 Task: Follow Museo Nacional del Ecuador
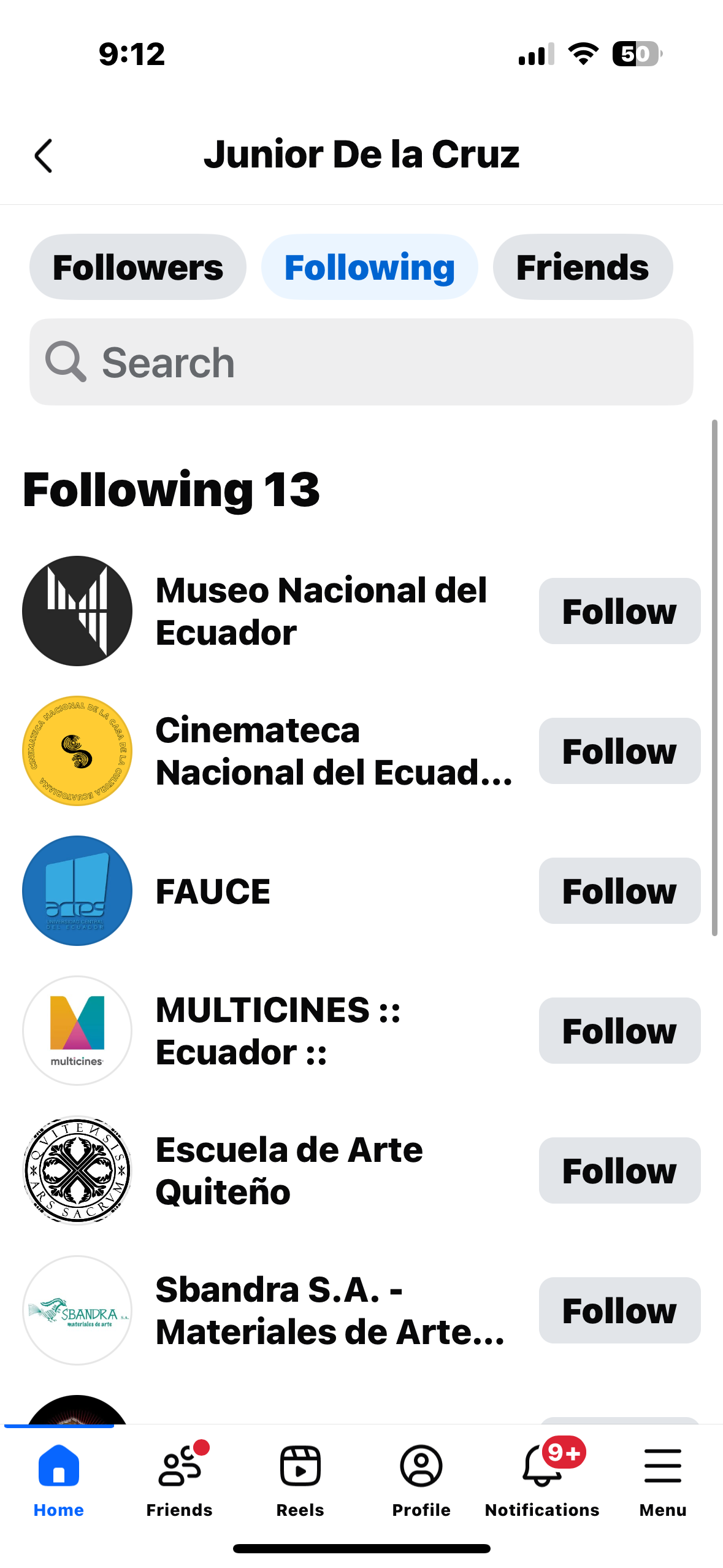coord(619,611)
